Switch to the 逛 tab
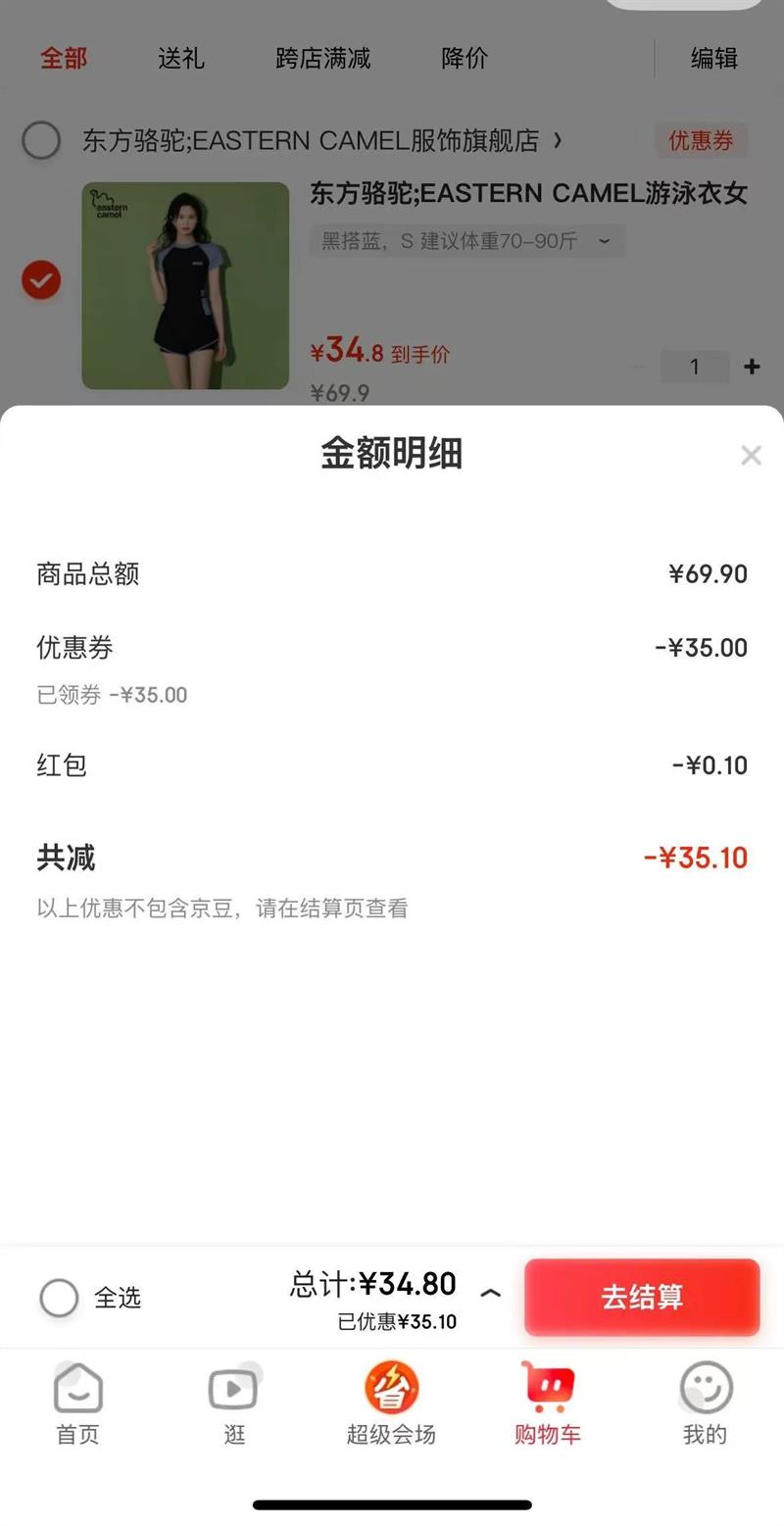 (234, 1403)
